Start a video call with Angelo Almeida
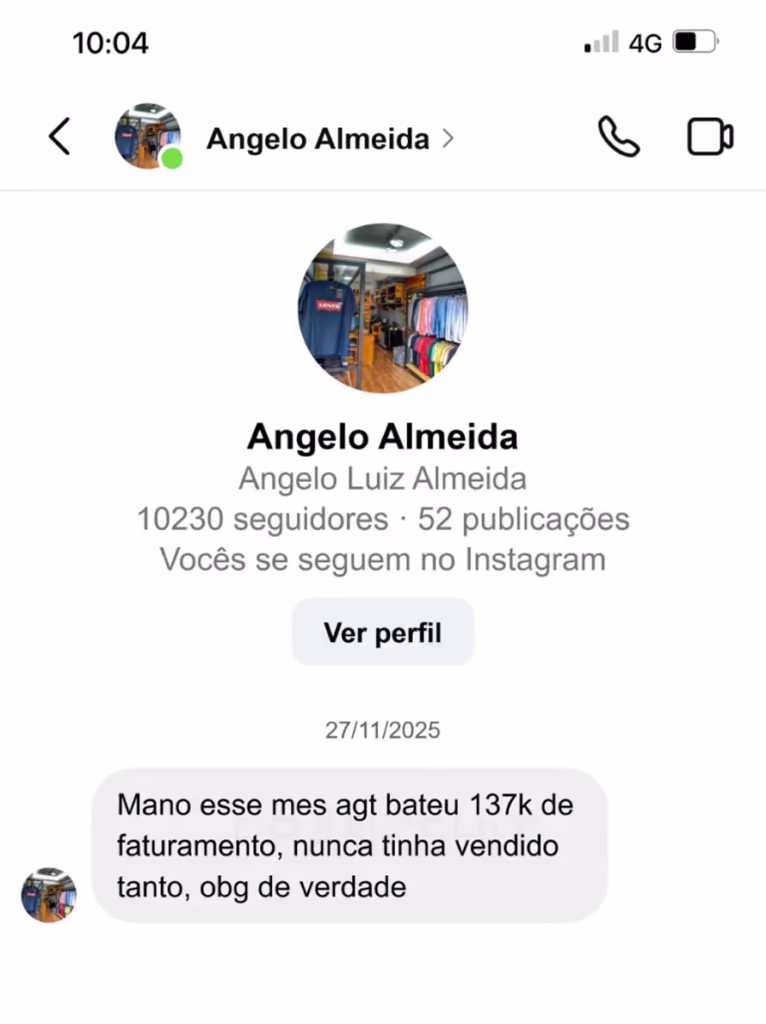This screenshot has width=766, height=1024. coord(710,137)
